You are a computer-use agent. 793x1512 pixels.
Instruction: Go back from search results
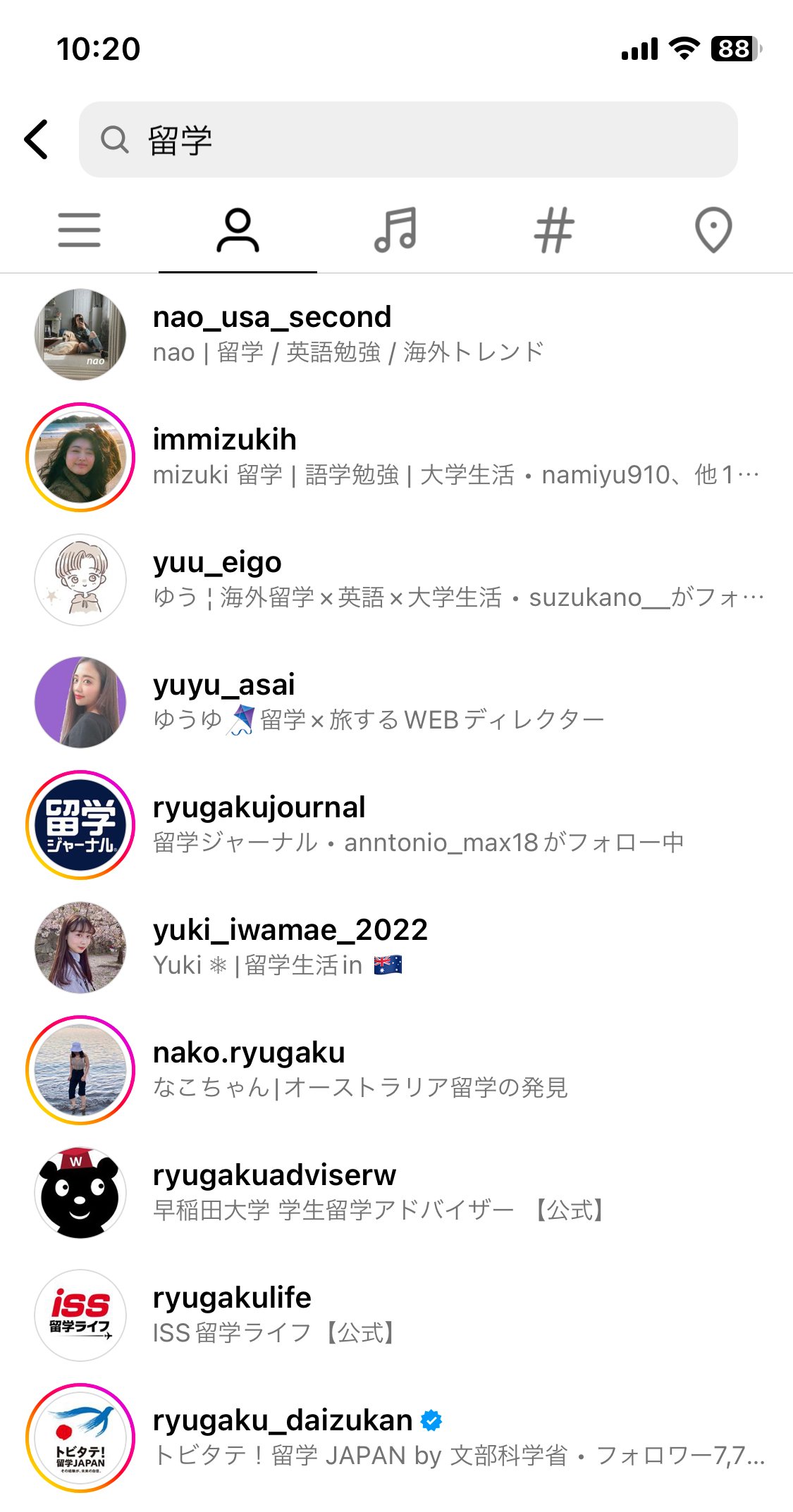click(x=37, y=140)
